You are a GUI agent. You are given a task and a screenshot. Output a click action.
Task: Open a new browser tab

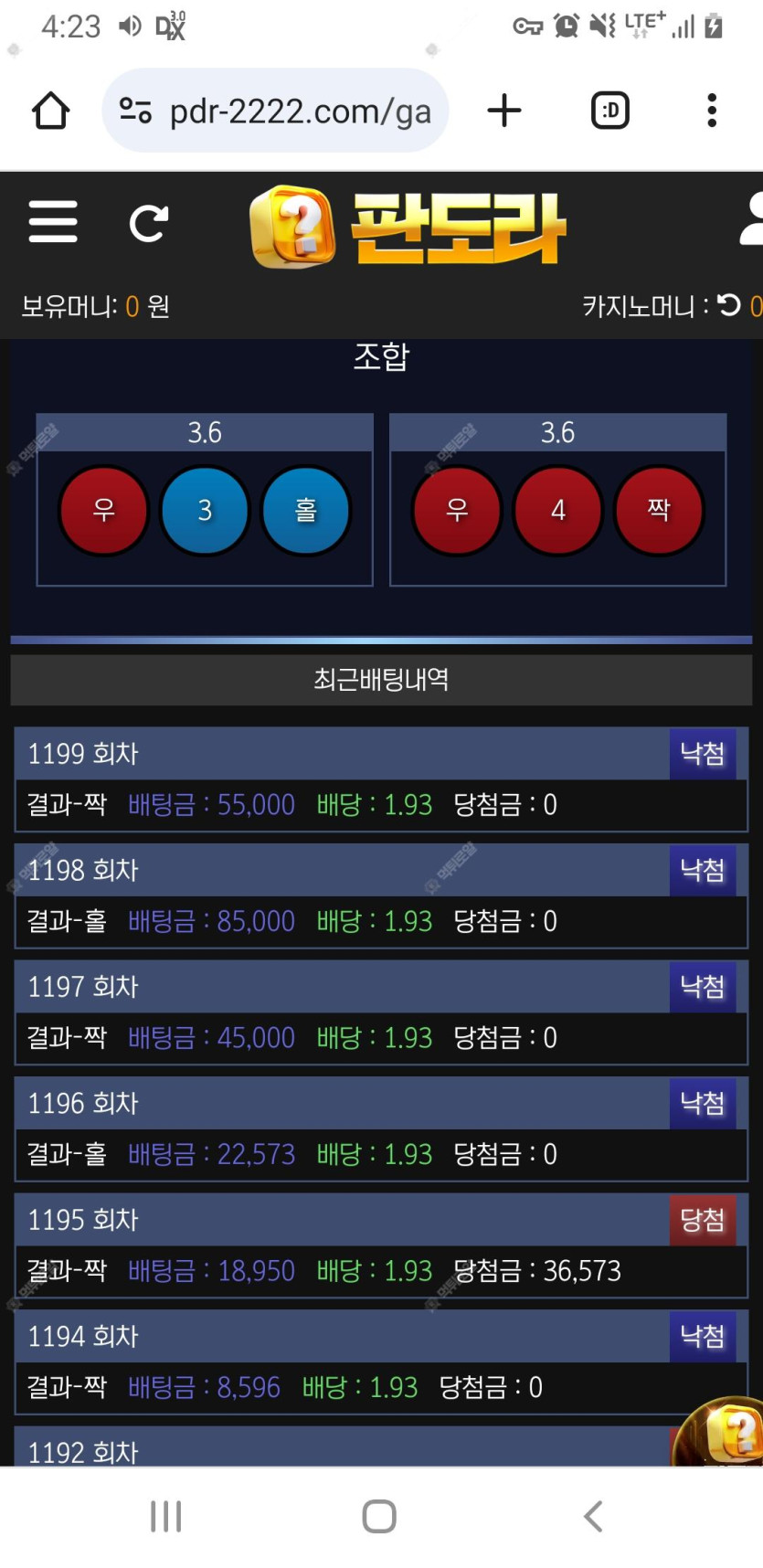(x=503, y=111)
